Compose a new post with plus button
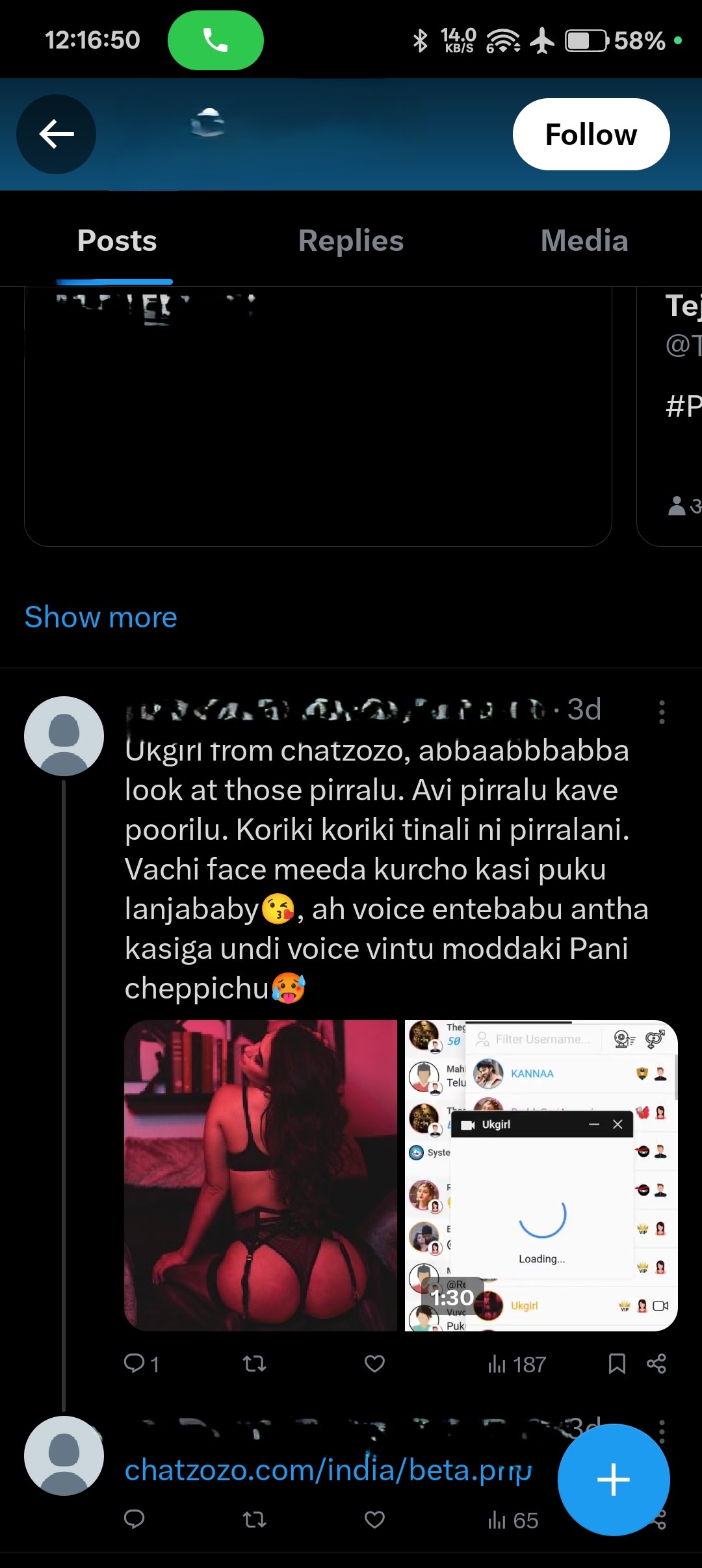This screenshot has width=702, height=1568. click(613, 1480)
